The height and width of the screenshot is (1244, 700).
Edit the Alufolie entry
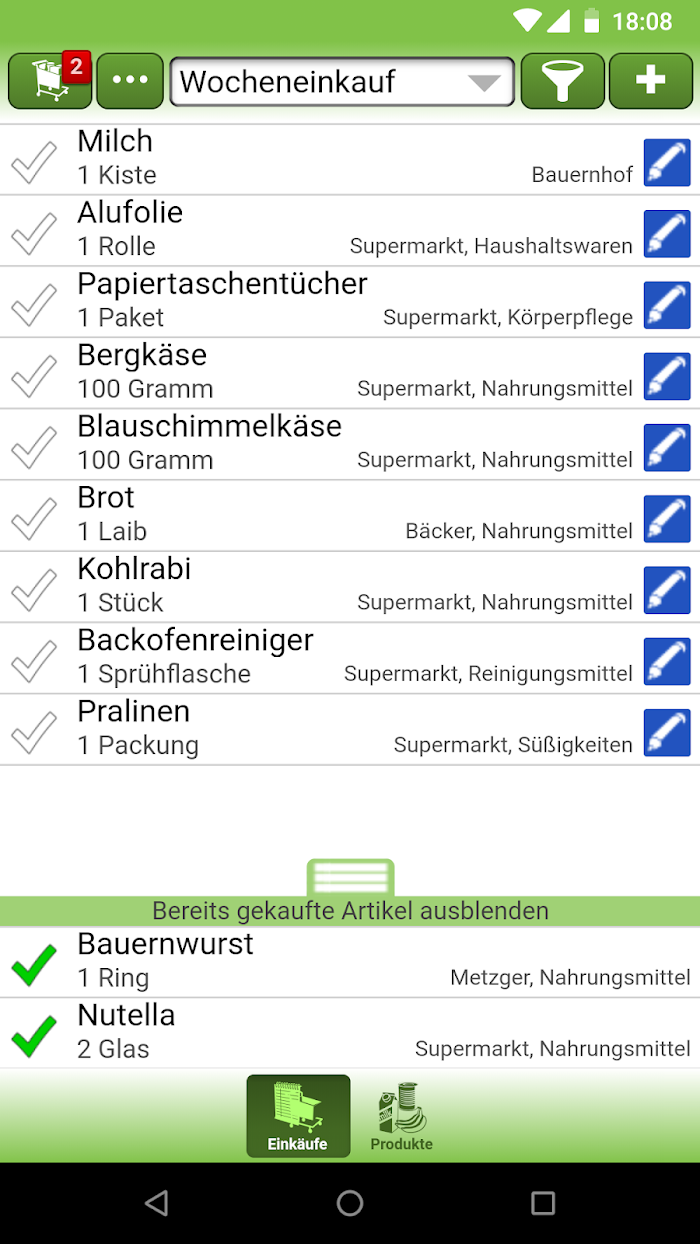pyautogui.click(x=667, y=234)
